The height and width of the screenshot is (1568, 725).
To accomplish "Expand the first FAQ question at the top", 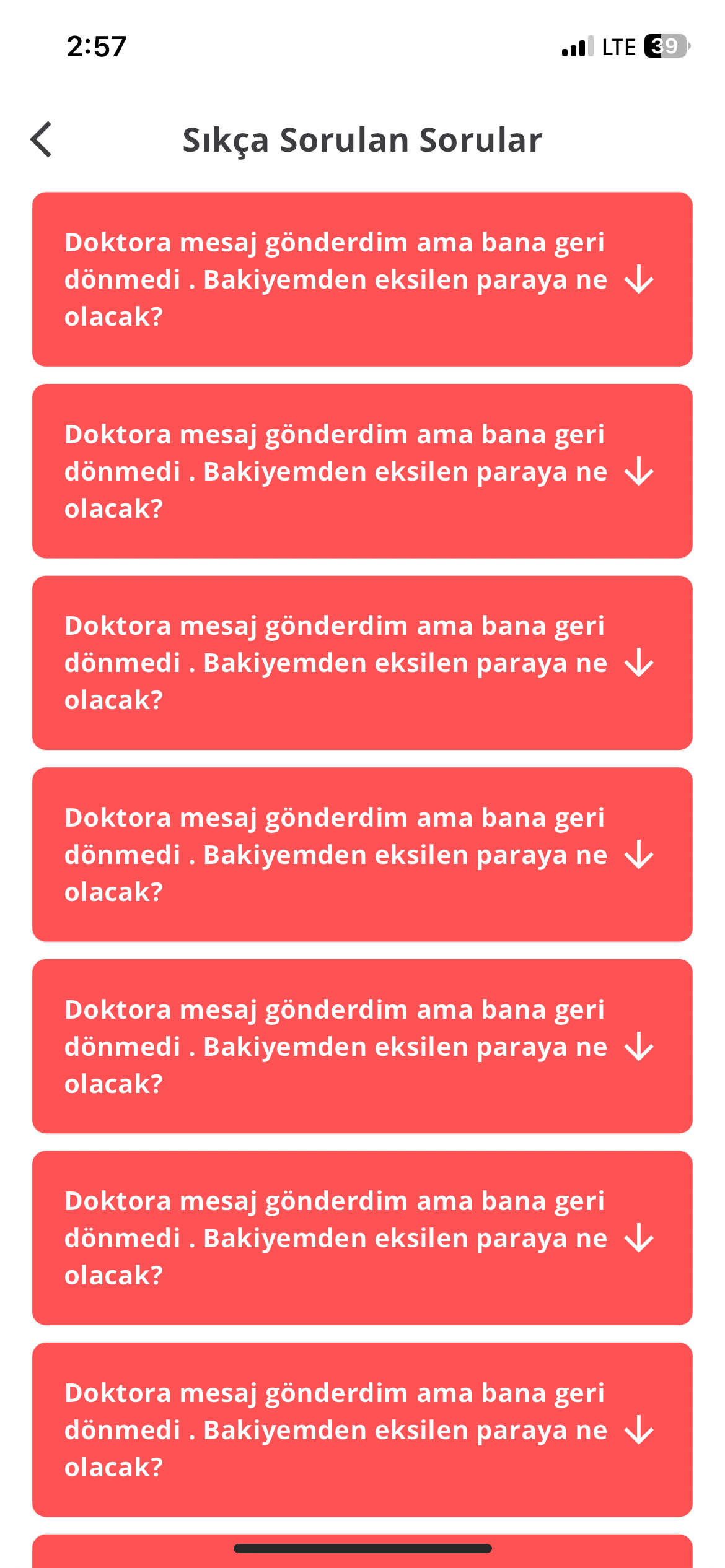I will coord(638,280).
